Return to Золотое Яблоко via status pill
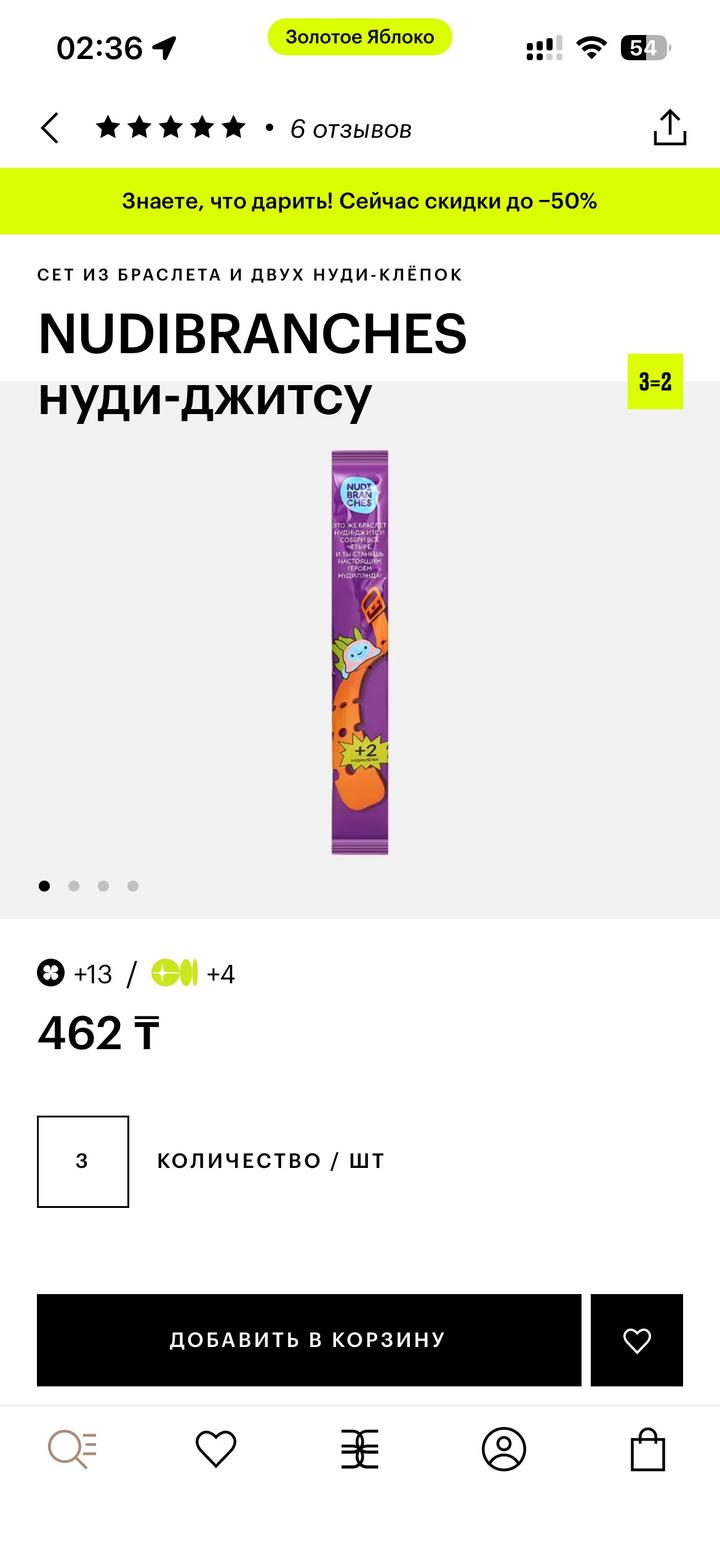Screen dimensions: 720x1558 click(360, 37)
